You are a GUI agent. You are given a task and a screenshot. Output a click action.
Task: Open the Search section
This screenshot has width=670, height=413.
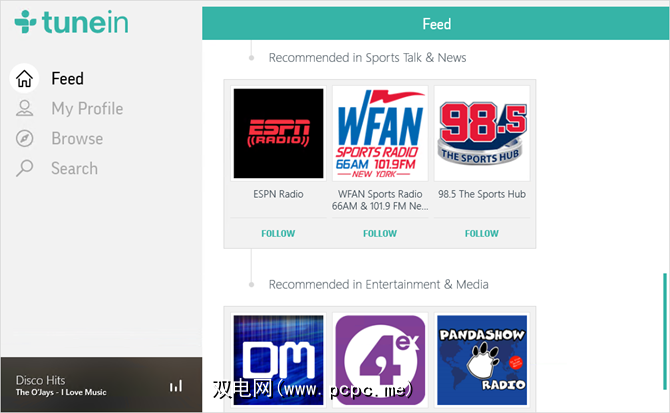click(x=74, y=168)
